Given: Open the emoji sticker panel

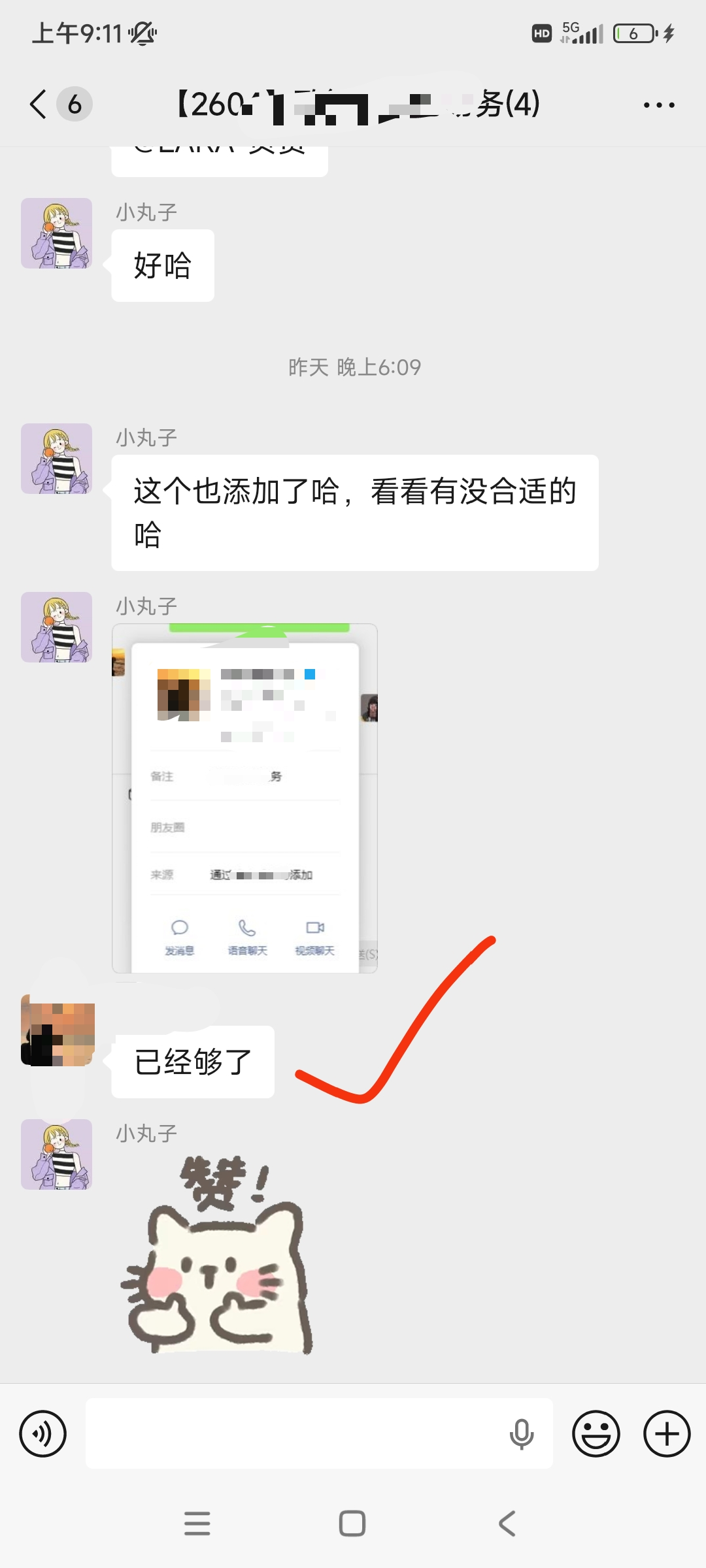Looking at the screenshot, I should (596, 1433).
